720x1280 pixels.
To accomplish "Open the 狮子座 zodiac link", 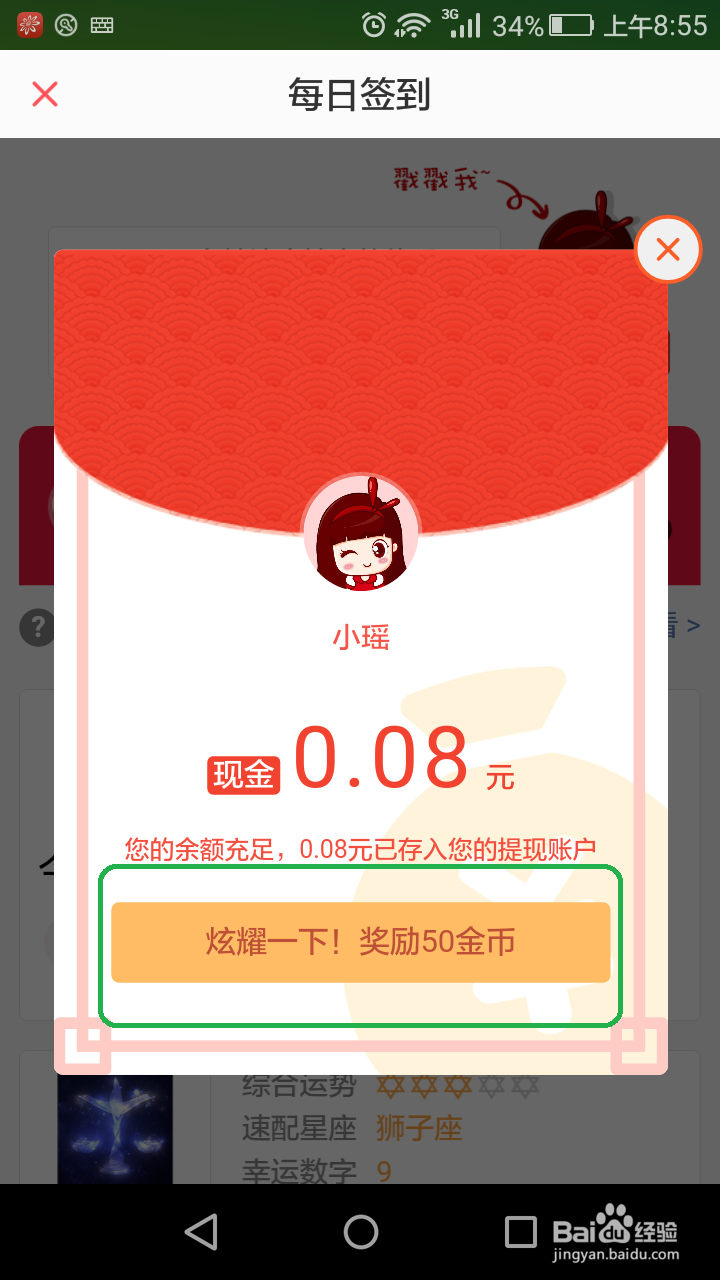I will point(418,1128).
